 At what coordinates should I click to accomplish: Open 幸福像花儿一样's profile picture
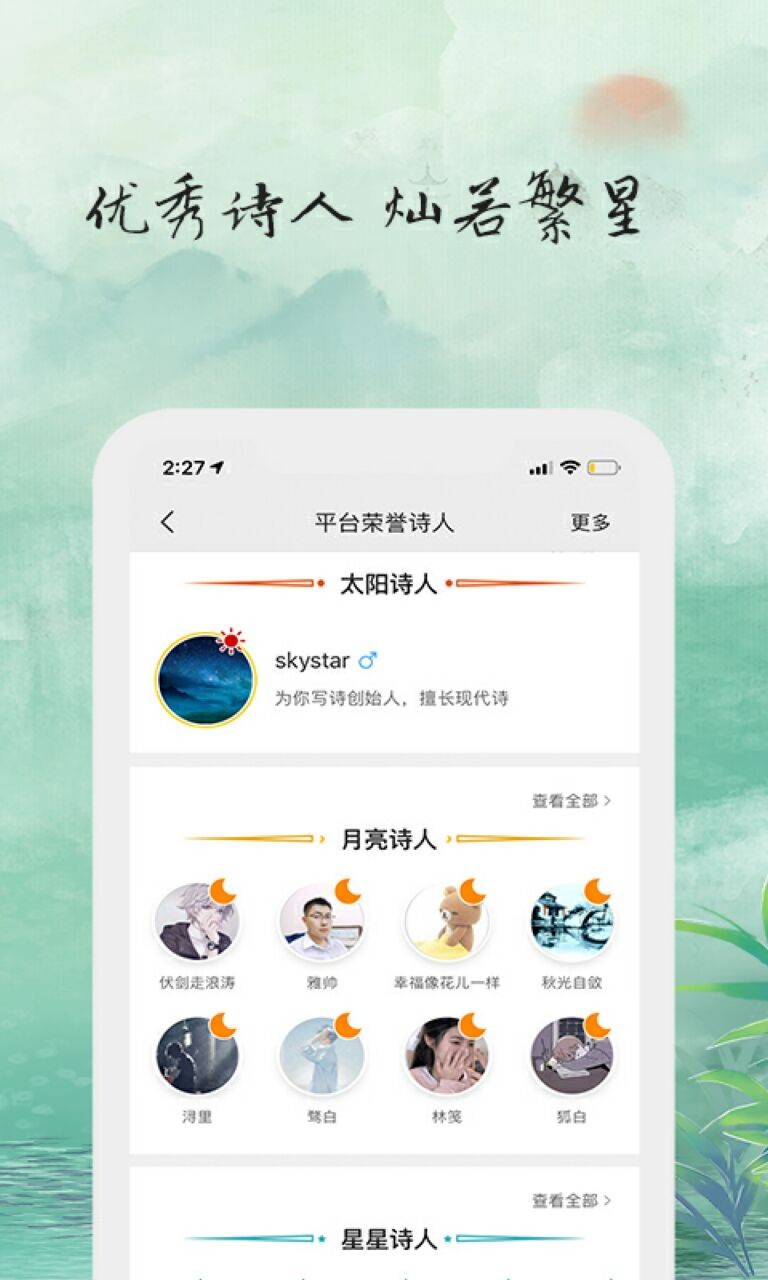pos(446,924)
